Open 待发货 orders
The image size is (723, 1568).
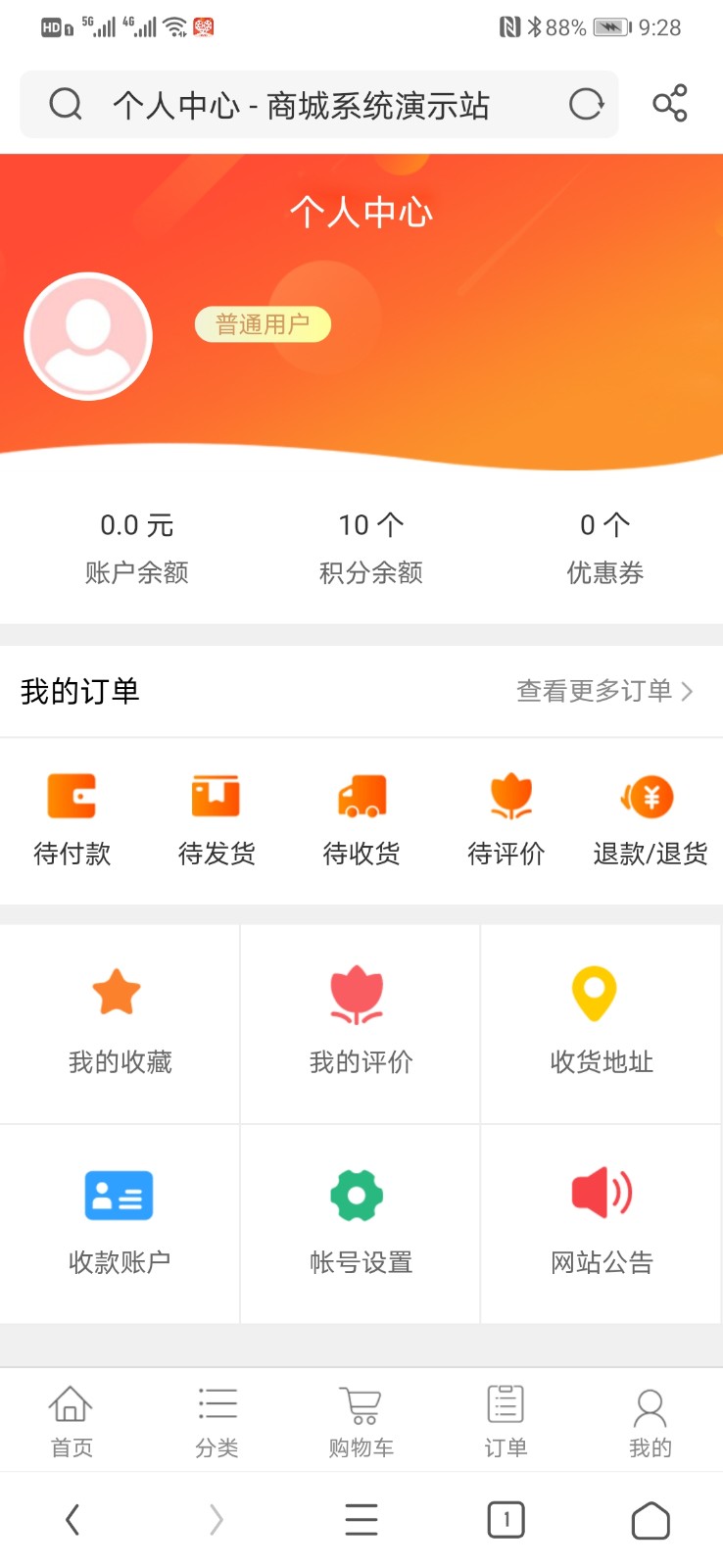(x=217, y=820)
